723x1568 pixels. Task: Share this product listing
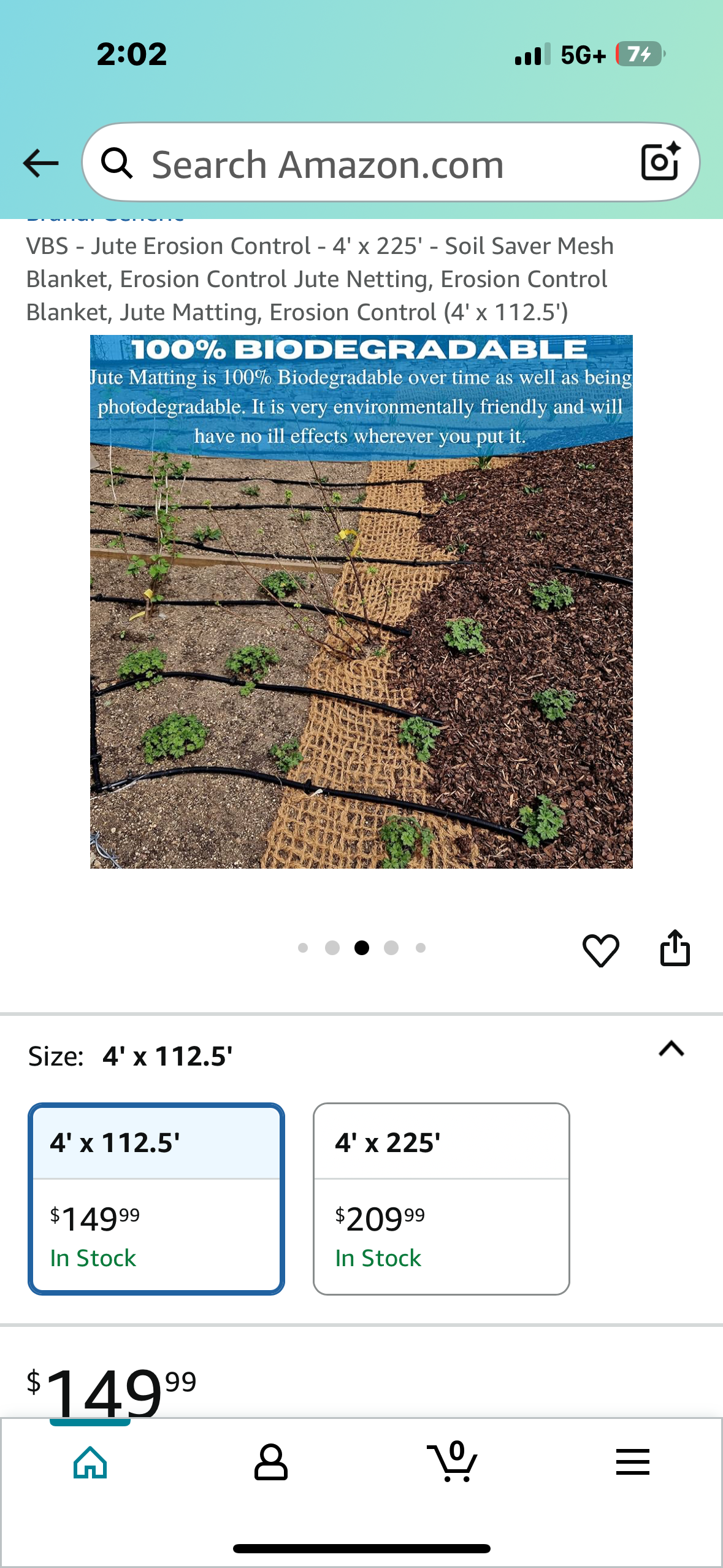(675, 949)
